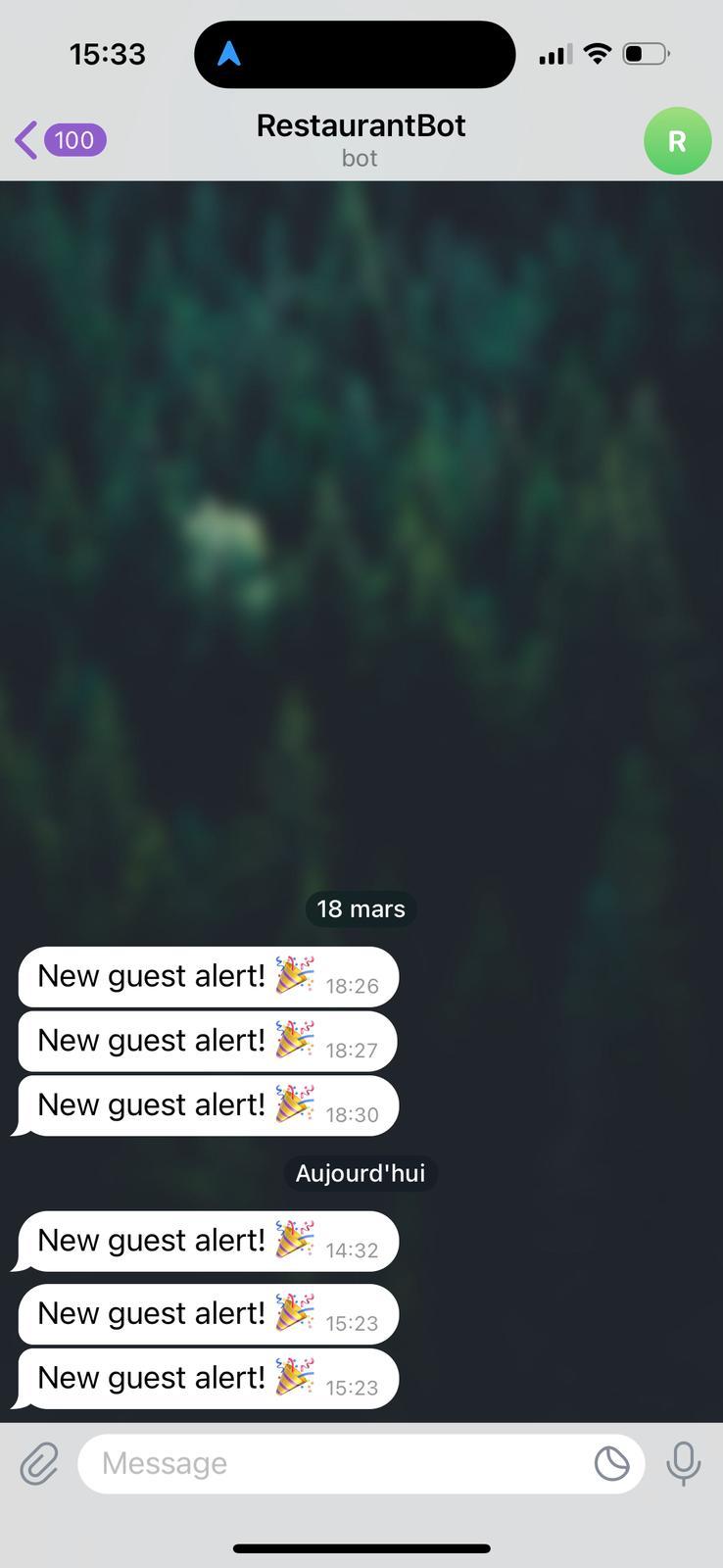Open the RestaurantBot profile avatar
This screenshot has width=723, height=1568.
click(x=677, y=141)
